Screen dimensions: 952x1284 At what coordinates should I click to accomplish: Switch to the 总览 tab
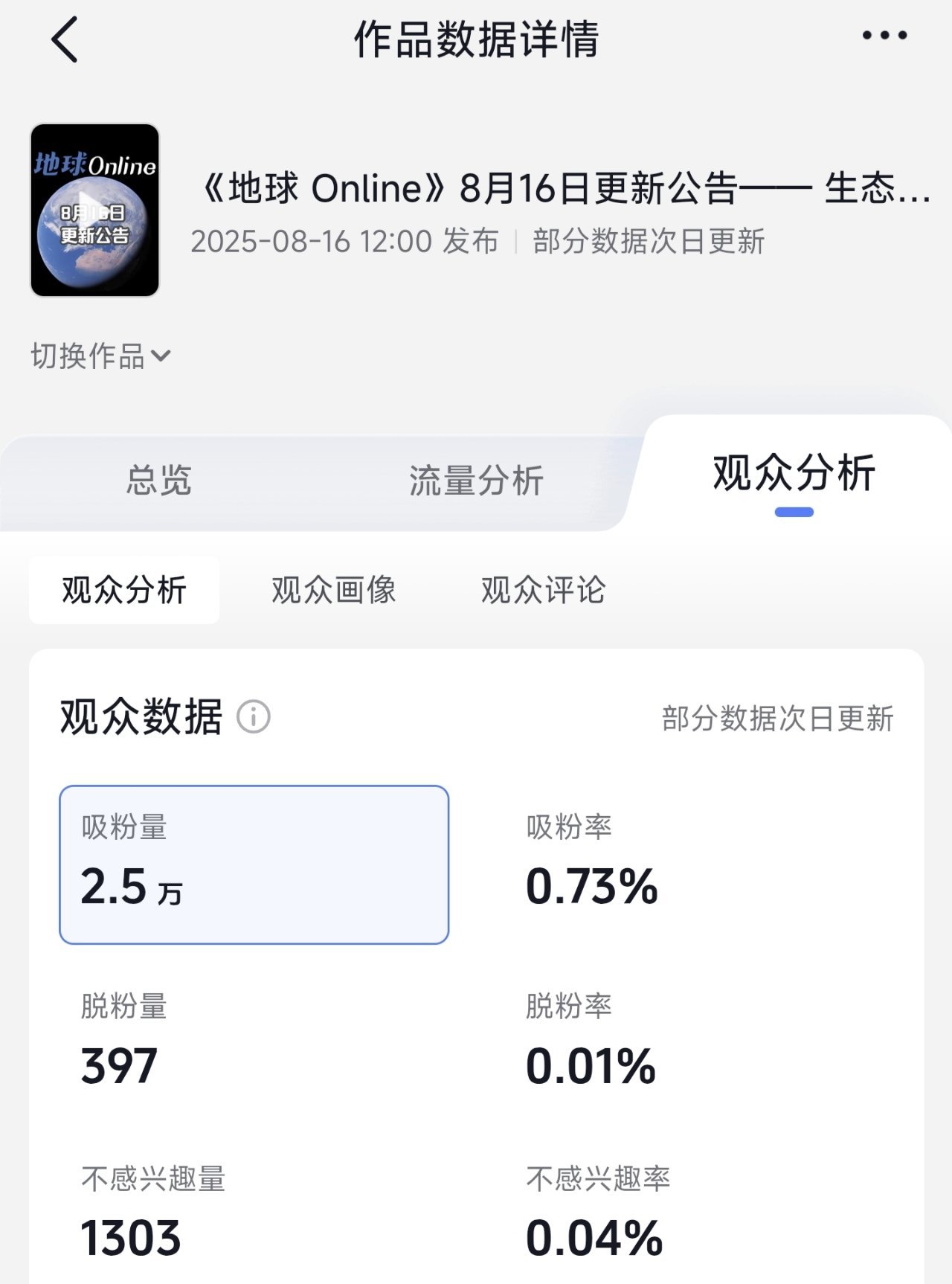coord(158,481)
